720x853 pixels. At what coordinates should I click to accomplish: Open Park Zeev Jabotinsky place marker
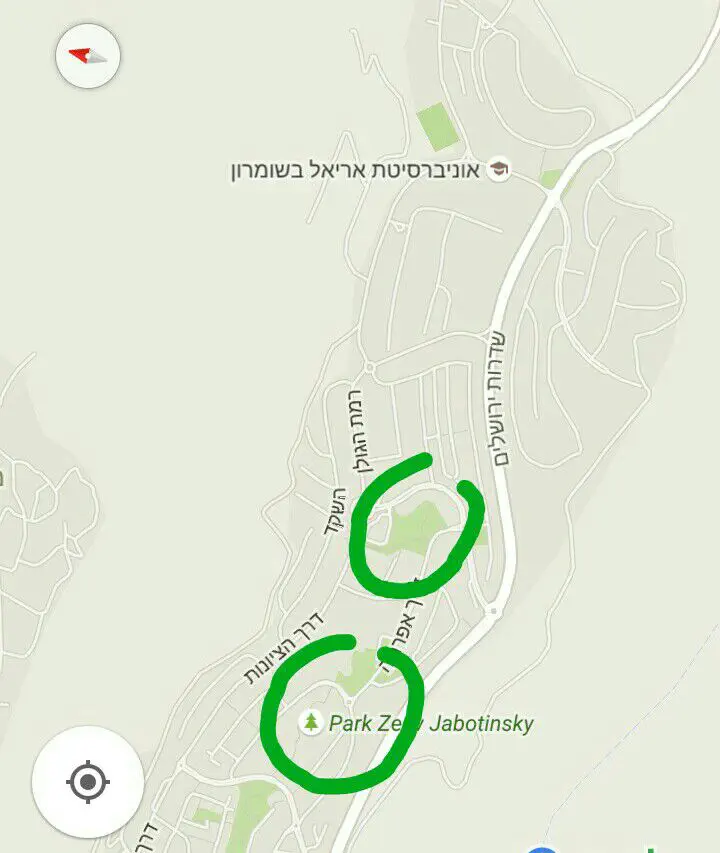311,722
